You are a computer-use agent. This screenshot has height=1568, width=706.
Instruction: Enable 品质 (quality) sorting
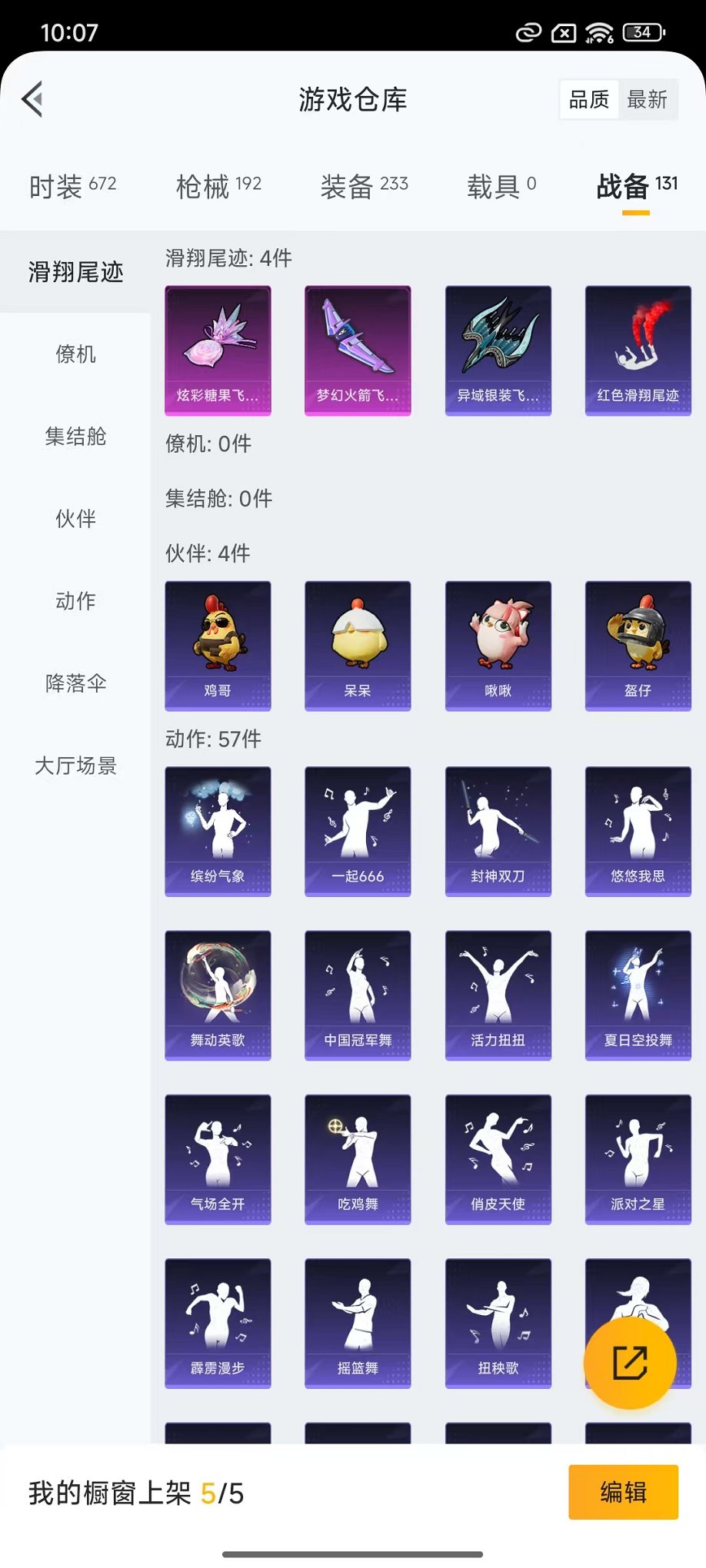click(x=588, y=99)
